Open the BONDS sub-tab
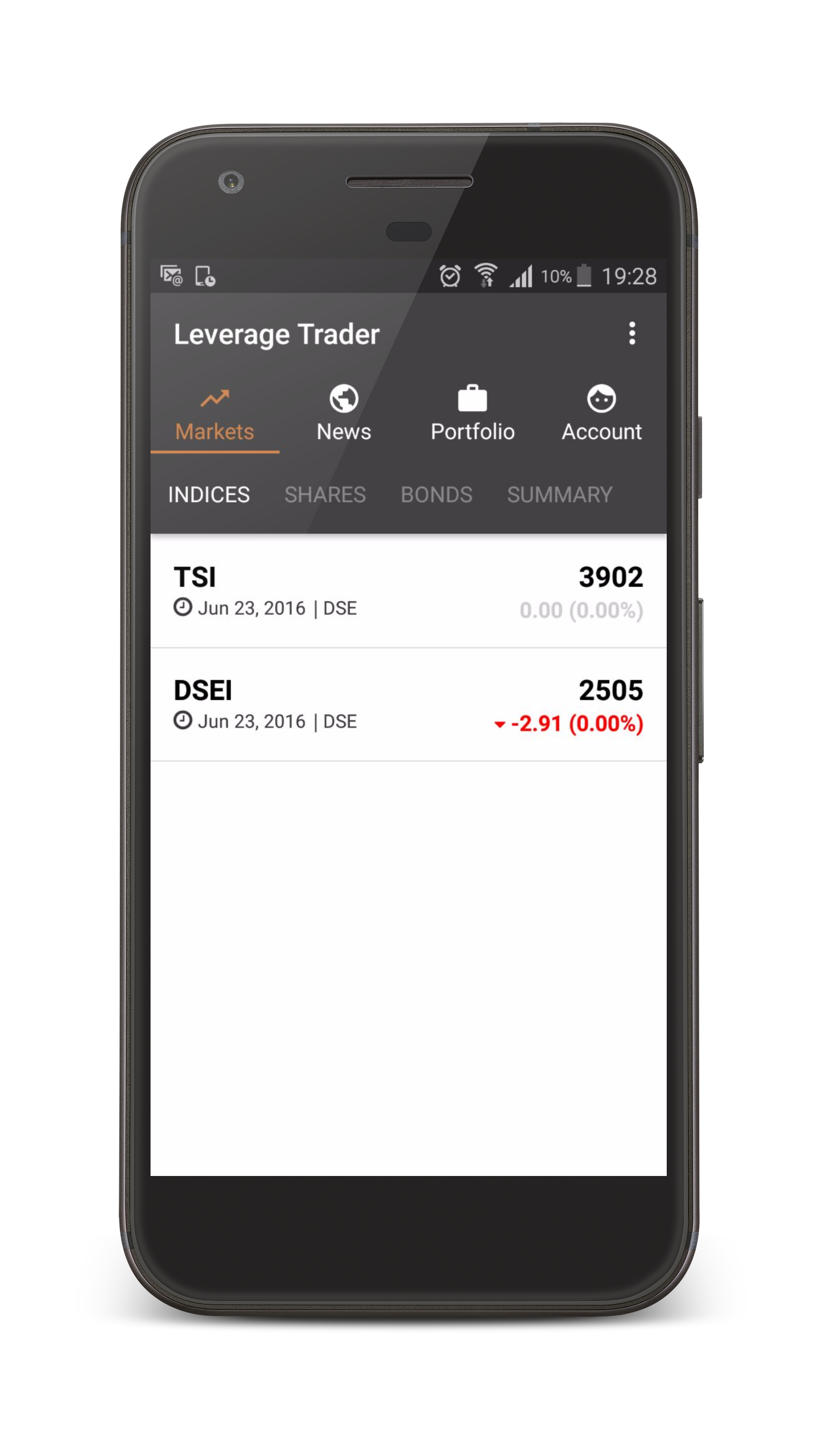823x1456 pixels. [436, 495]
